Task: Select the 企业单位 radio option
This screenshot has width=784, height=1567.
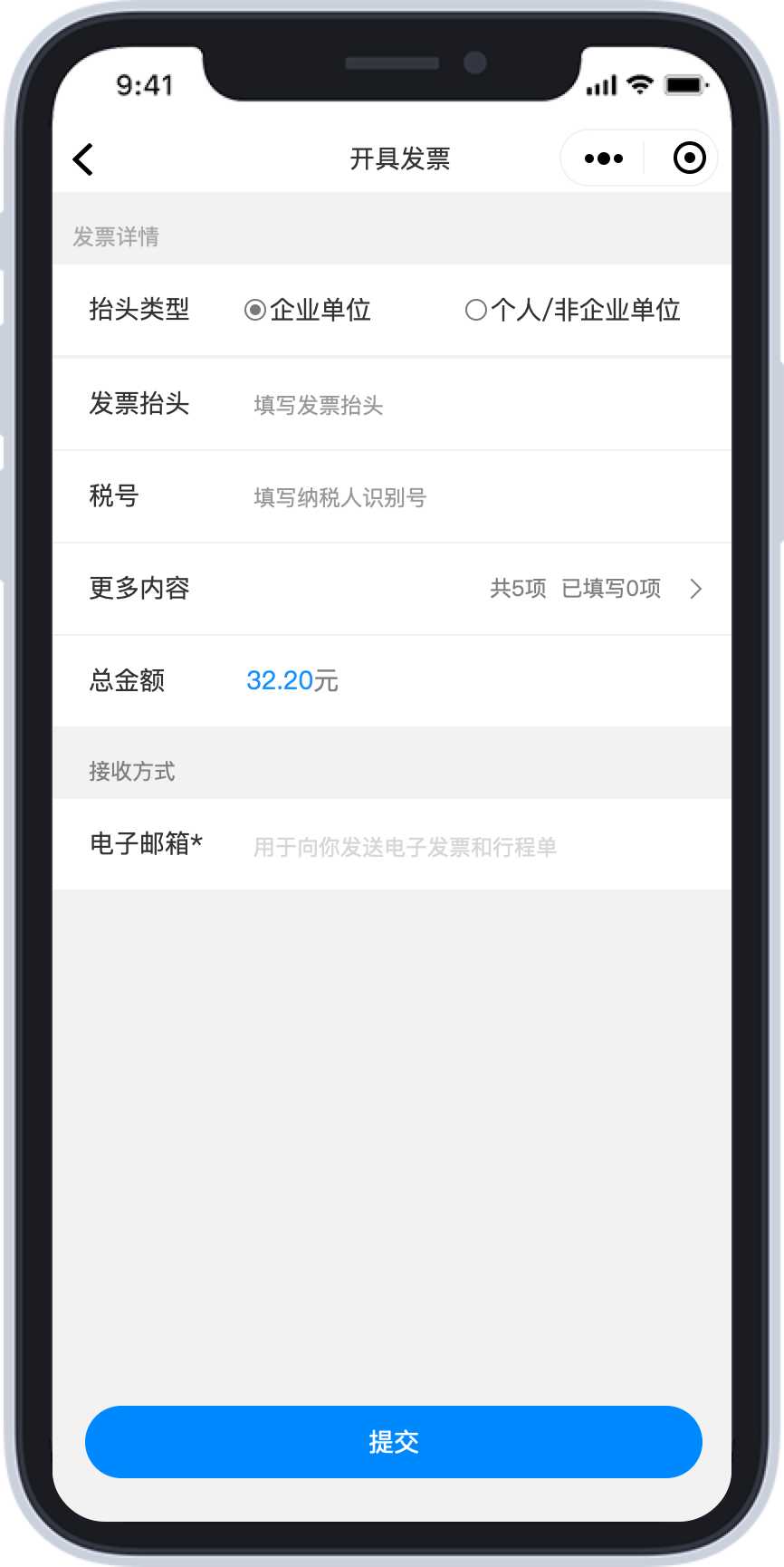Action: (x=308, y=310)
